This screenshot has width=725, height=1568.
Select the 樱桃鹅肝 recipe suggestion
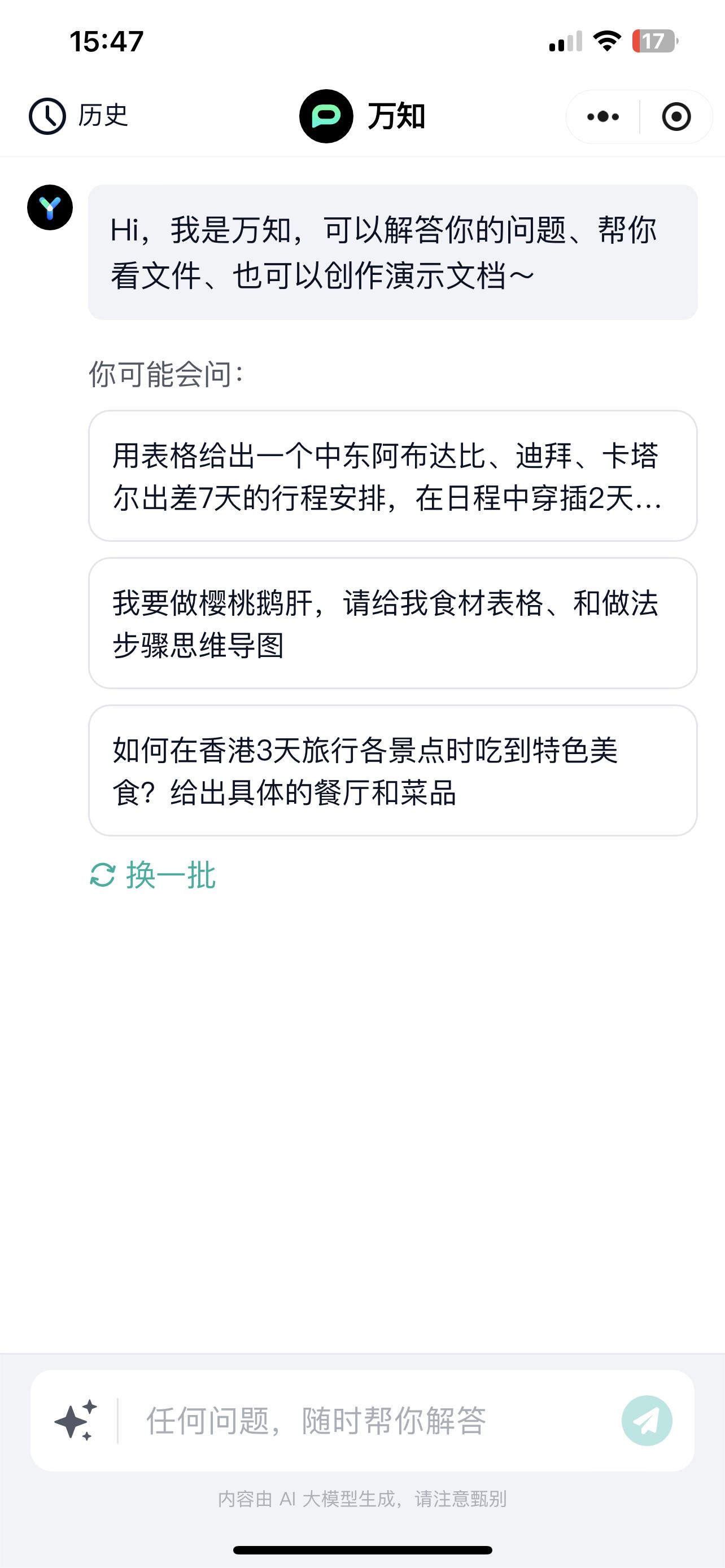point(392,623)
